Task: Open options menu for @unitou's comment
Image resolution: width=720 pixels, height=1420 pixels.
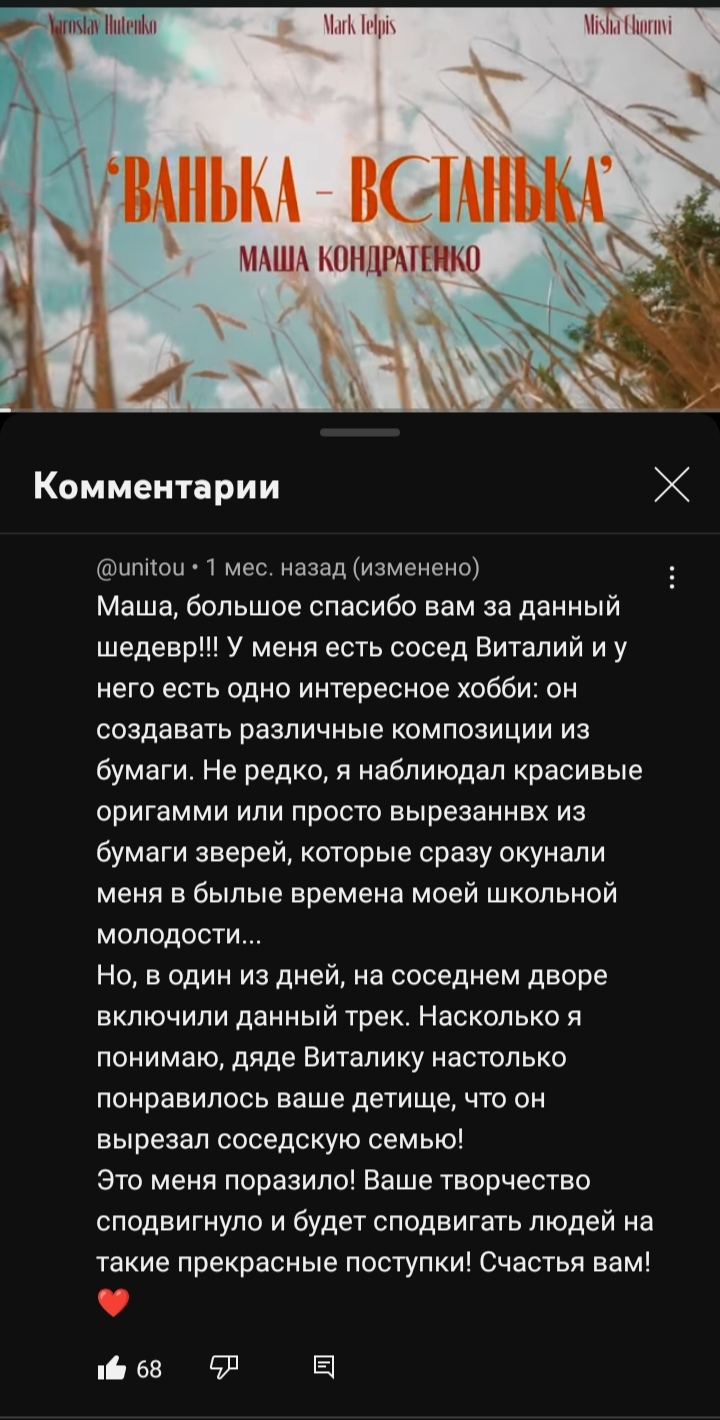Action: pyautogui.click(x=671, y=578)
